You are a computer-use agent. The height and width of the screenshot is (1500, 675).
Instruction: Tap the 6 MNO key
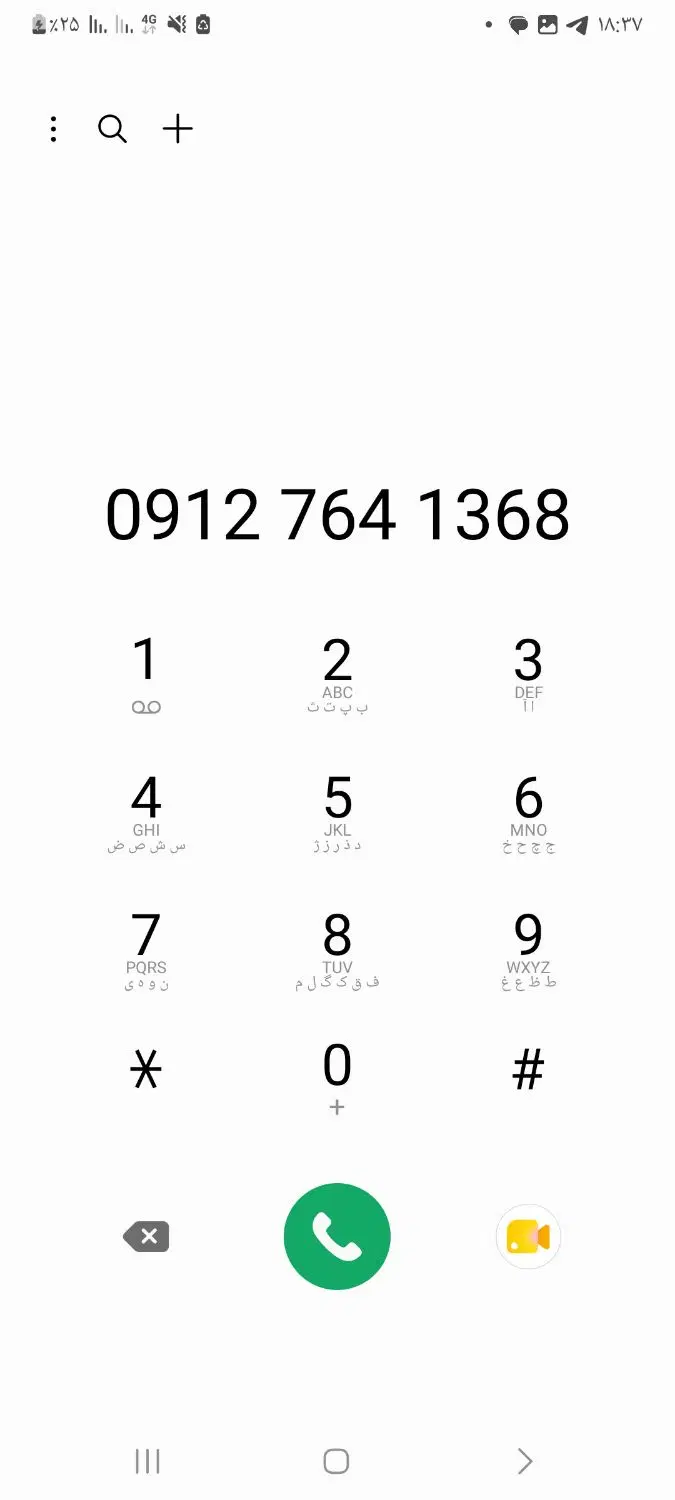(528, 813)
